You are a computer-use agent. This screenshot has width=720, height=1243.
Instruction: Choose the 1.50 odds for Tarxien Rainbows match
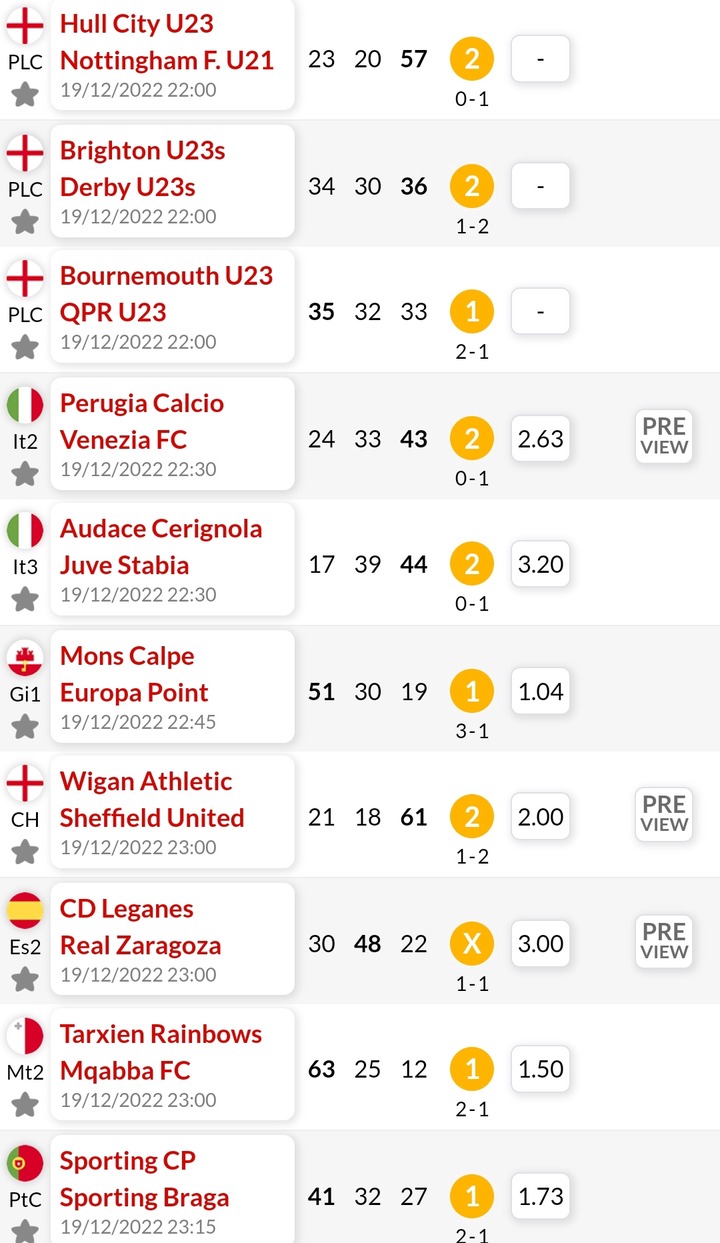point(541,1069)
